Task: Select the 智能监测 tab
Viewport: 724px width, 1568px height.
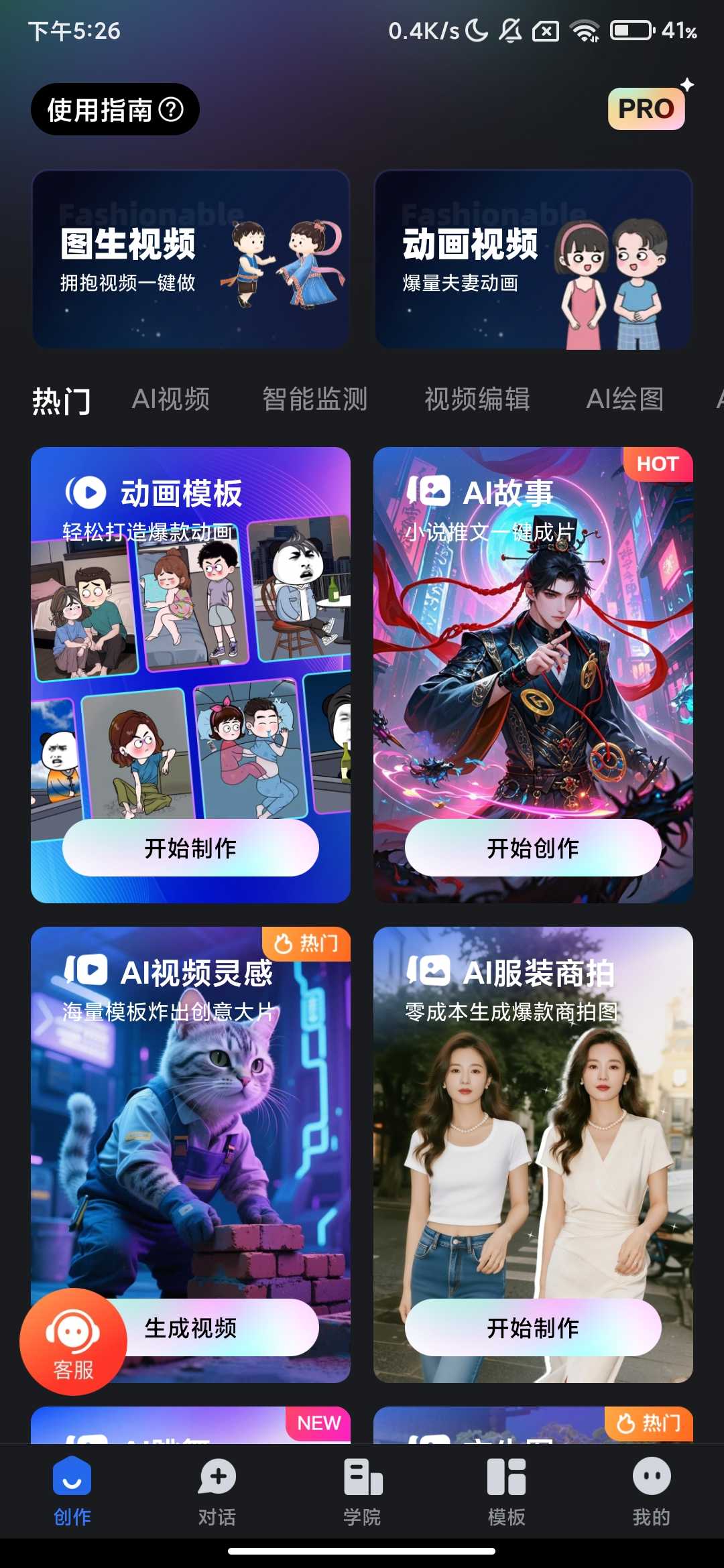Action: point(314,399)
